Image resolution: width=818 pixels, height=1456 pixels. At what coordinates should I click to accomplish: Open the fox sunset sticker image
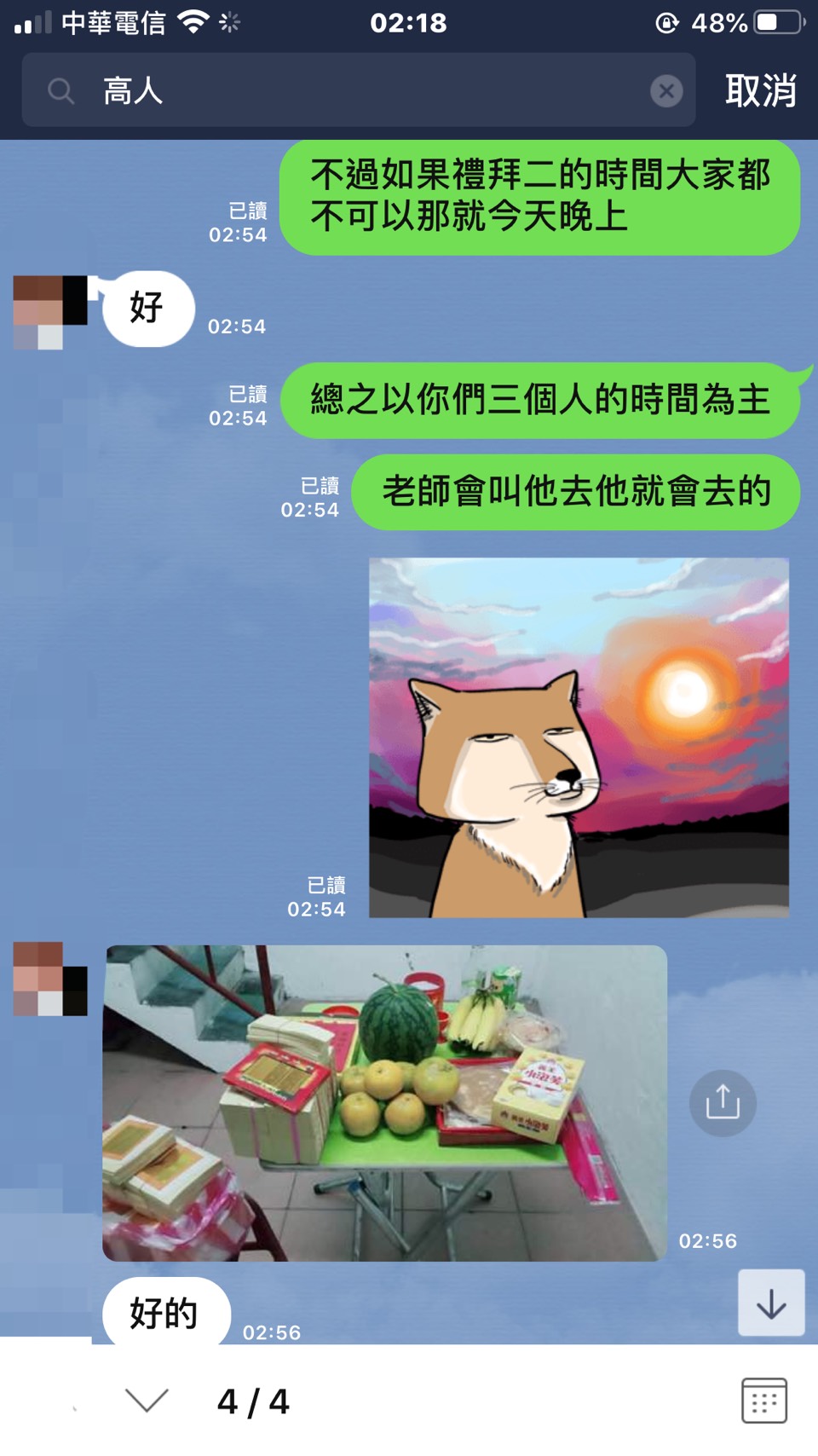click(579, 737)
